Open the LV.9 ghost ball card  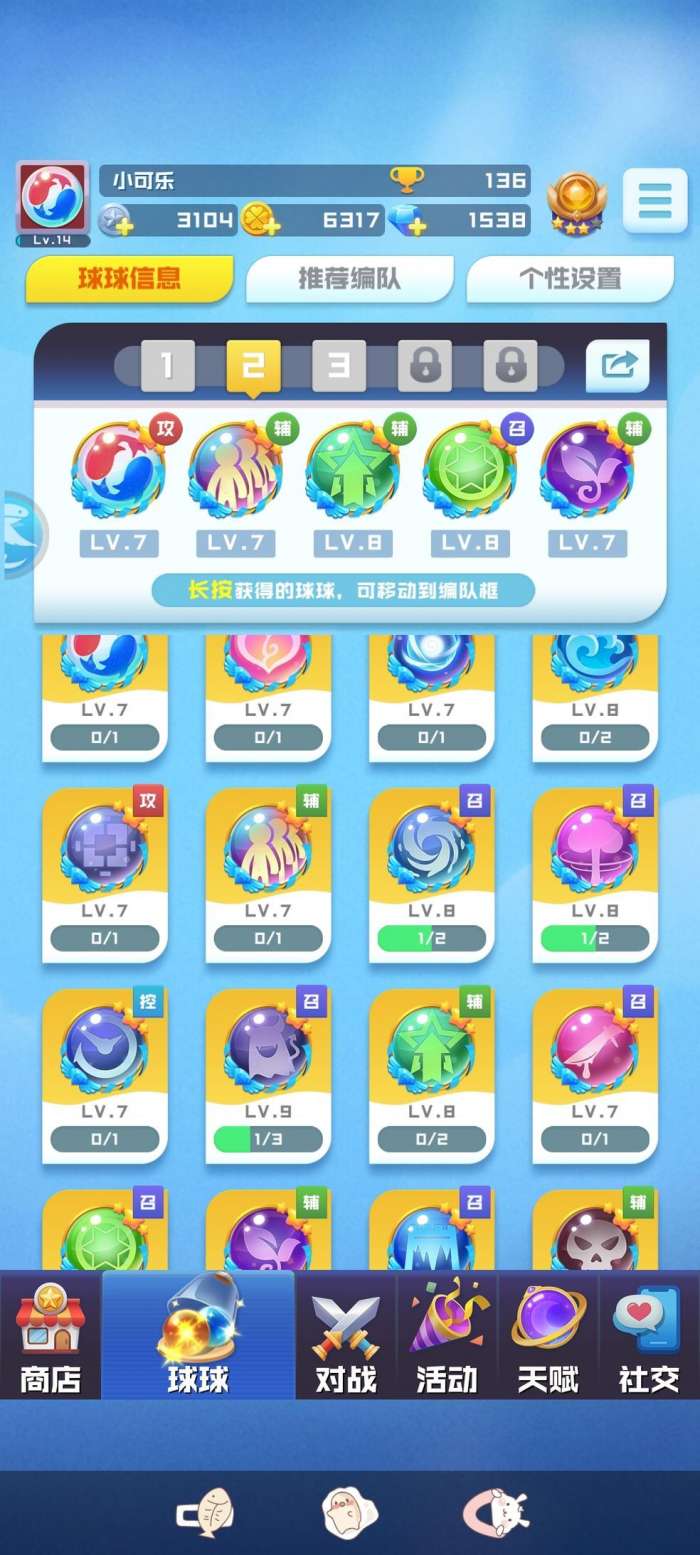tap(268, 1075)
